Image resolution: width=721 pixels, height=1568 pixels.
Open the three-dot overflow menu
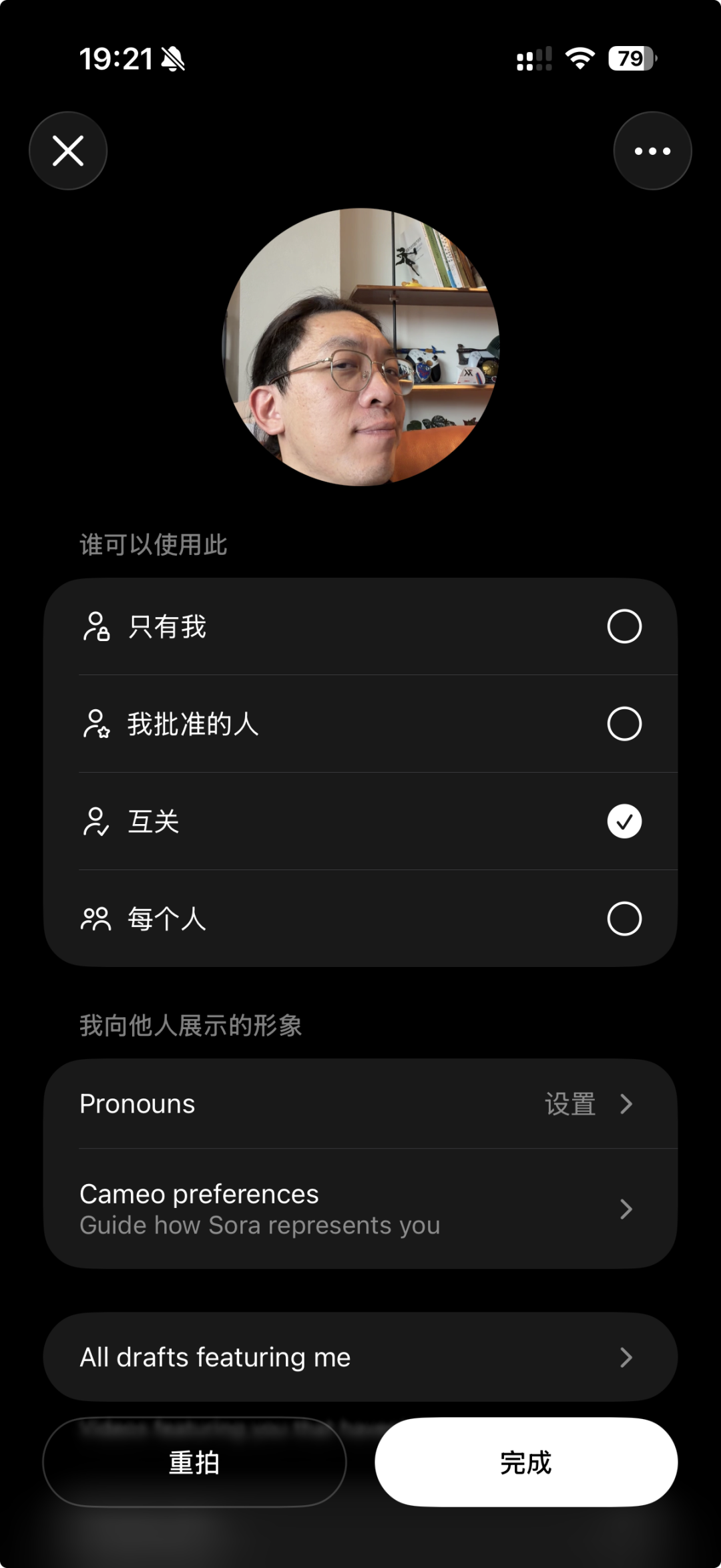(652, 151)
